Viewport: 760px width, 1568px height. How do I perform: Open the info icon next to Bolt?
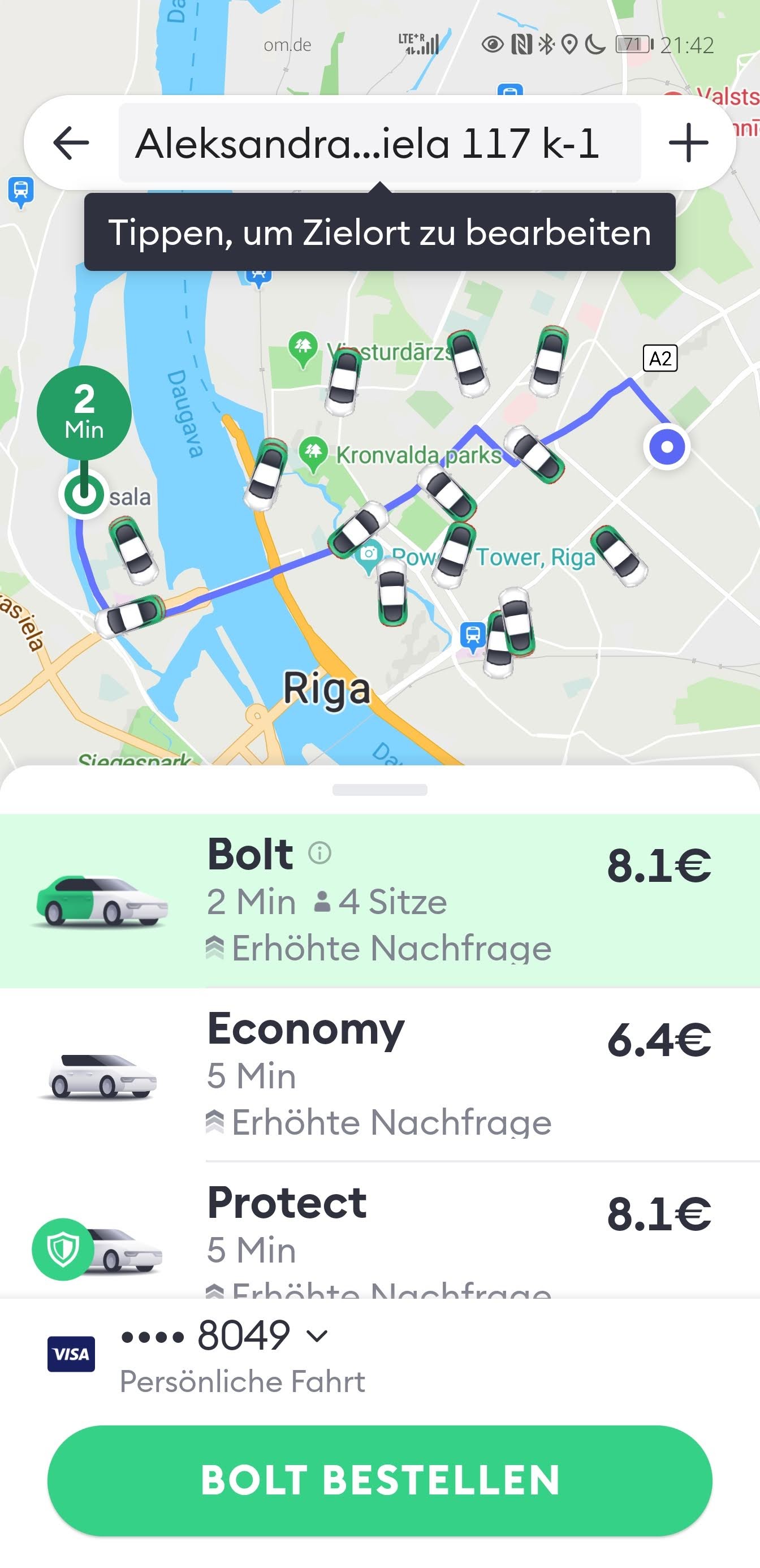point(319,853)
